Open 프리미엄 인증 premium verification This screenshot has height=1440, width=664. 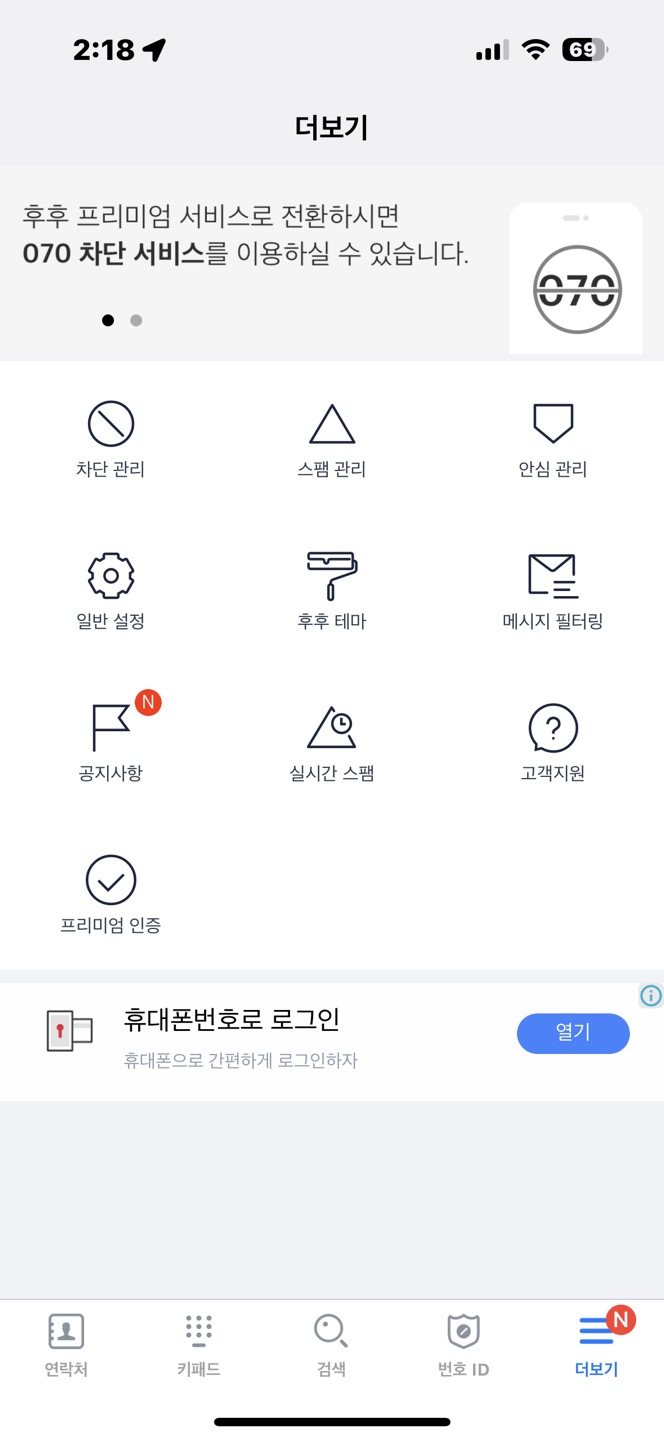pyautogui.click(x=111, y=896)
